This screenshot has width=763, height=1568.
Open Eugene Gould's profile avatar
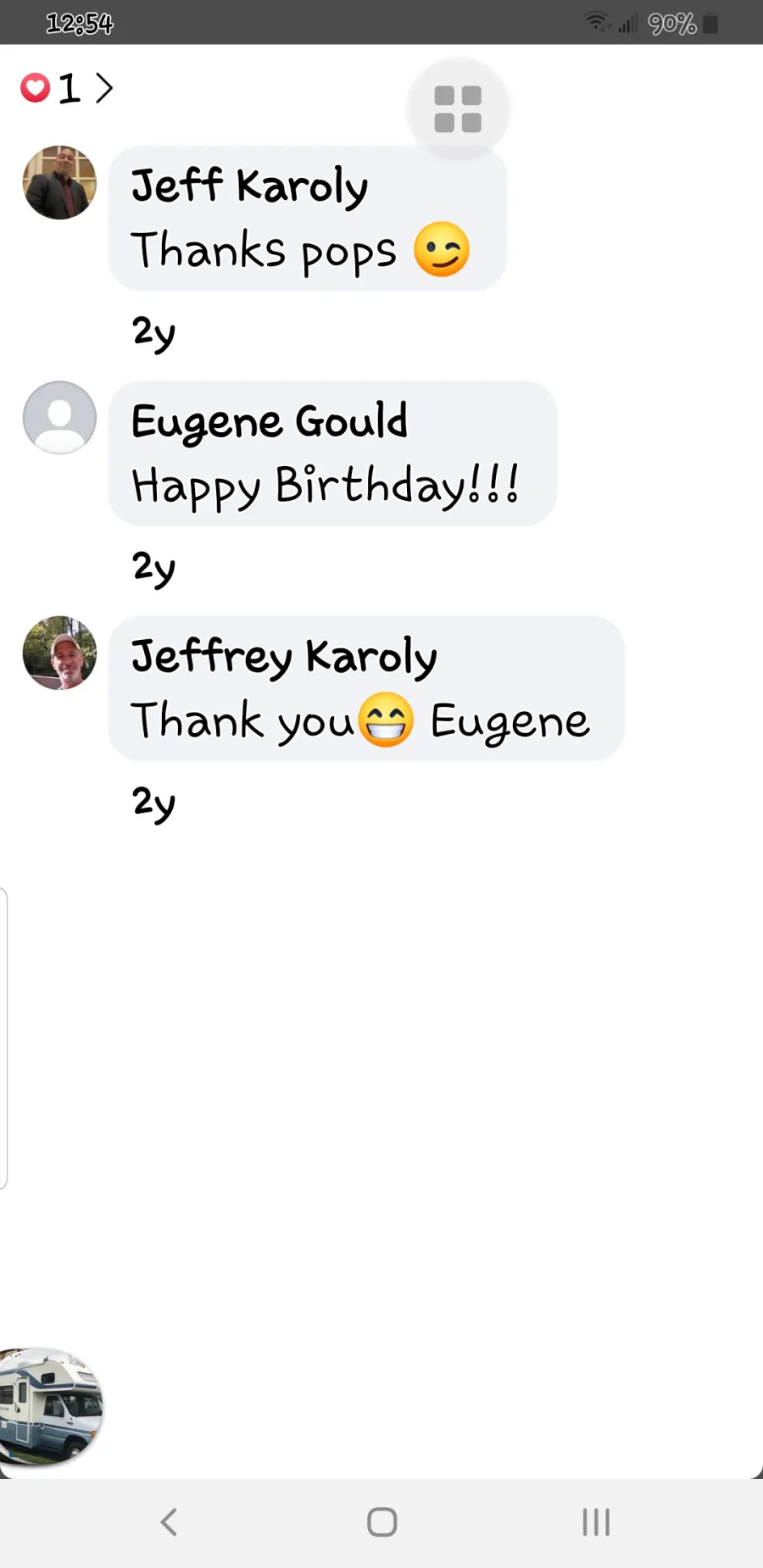click(x=59, y=417)
